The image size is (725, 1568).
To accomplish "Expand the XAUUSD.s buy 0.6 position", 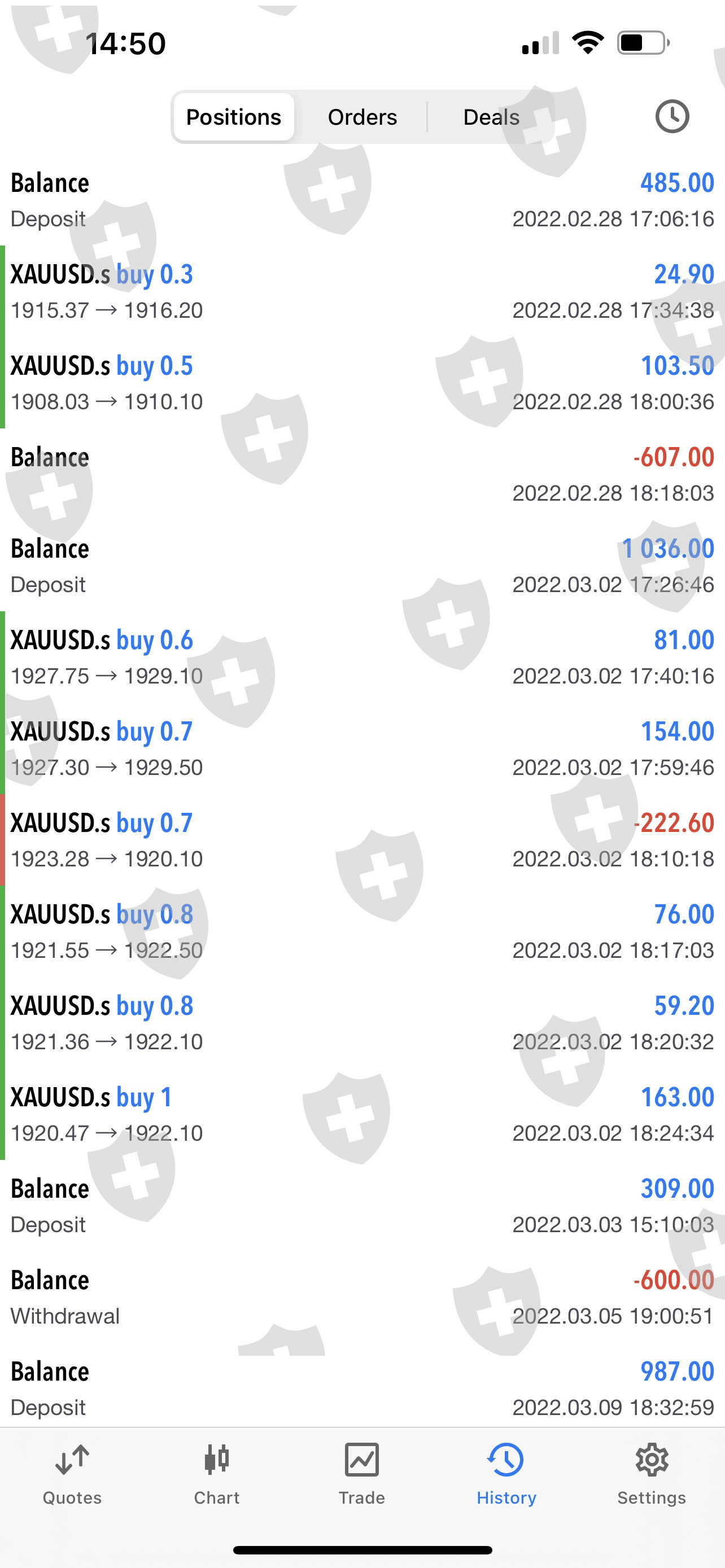I will point(362,658).
